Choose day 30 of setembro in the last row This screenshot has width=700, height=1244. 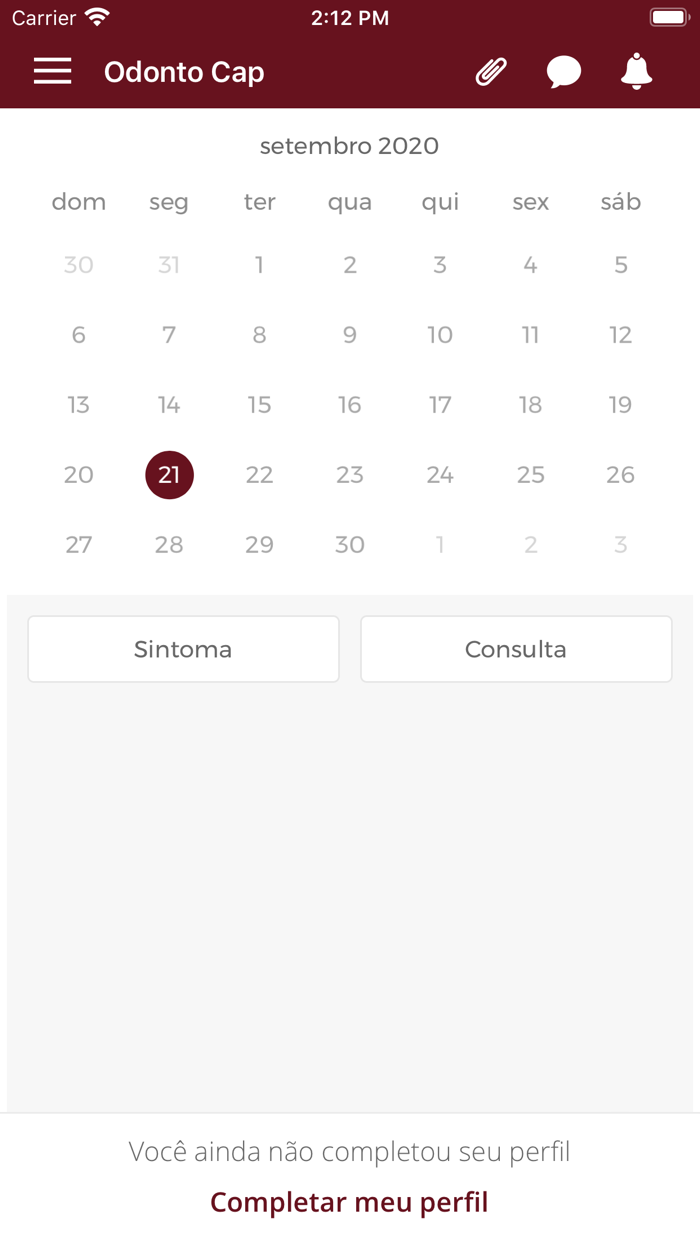349,545
